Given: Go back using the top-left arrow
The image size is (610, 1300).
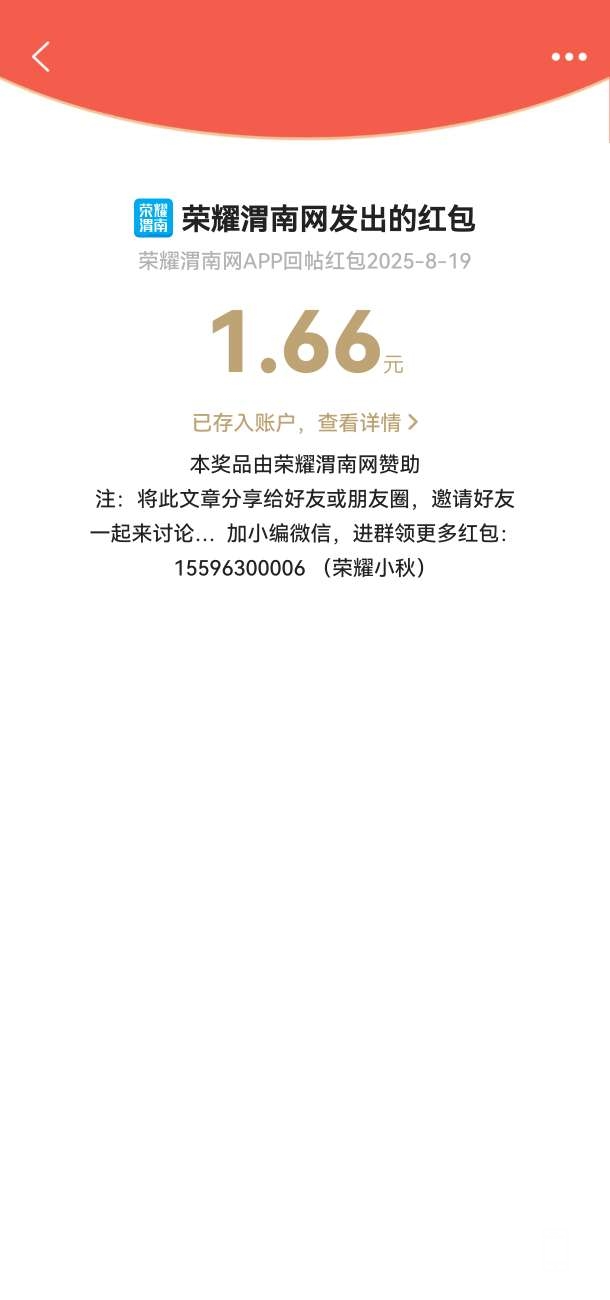Looking at the screenshot, I should tap(41, 57).
